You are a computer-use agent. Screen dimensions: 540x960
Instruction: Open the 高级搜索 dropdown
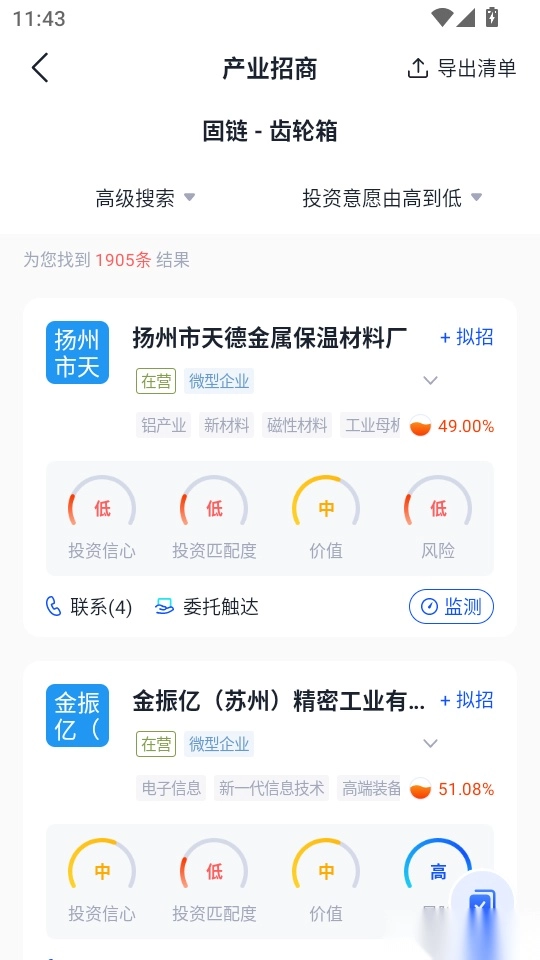click(145, 198)
